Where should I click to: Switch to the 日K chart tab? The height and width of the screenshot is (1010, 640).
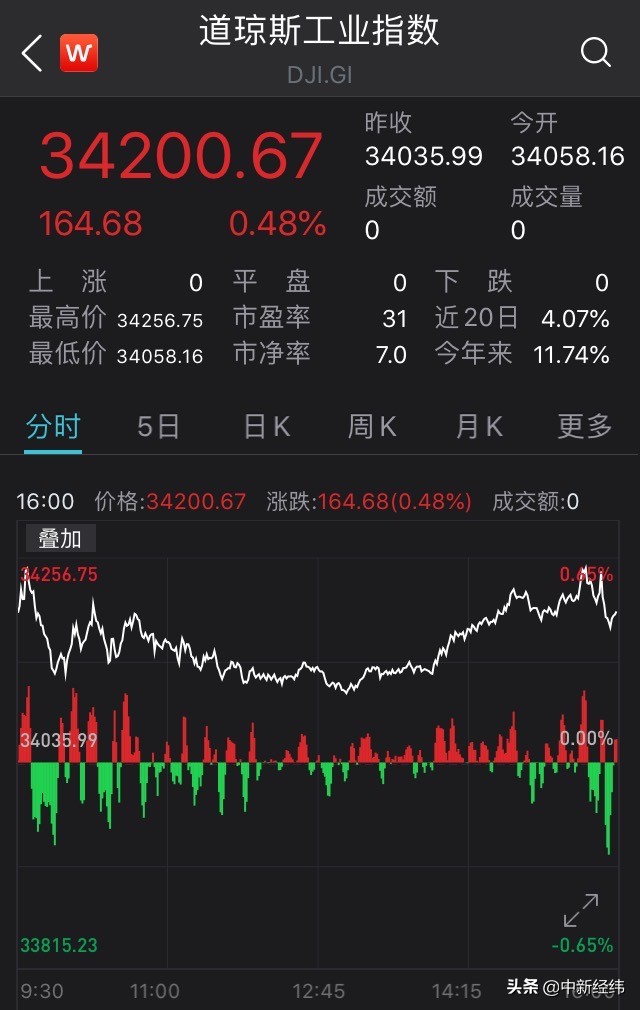[266, 428]
